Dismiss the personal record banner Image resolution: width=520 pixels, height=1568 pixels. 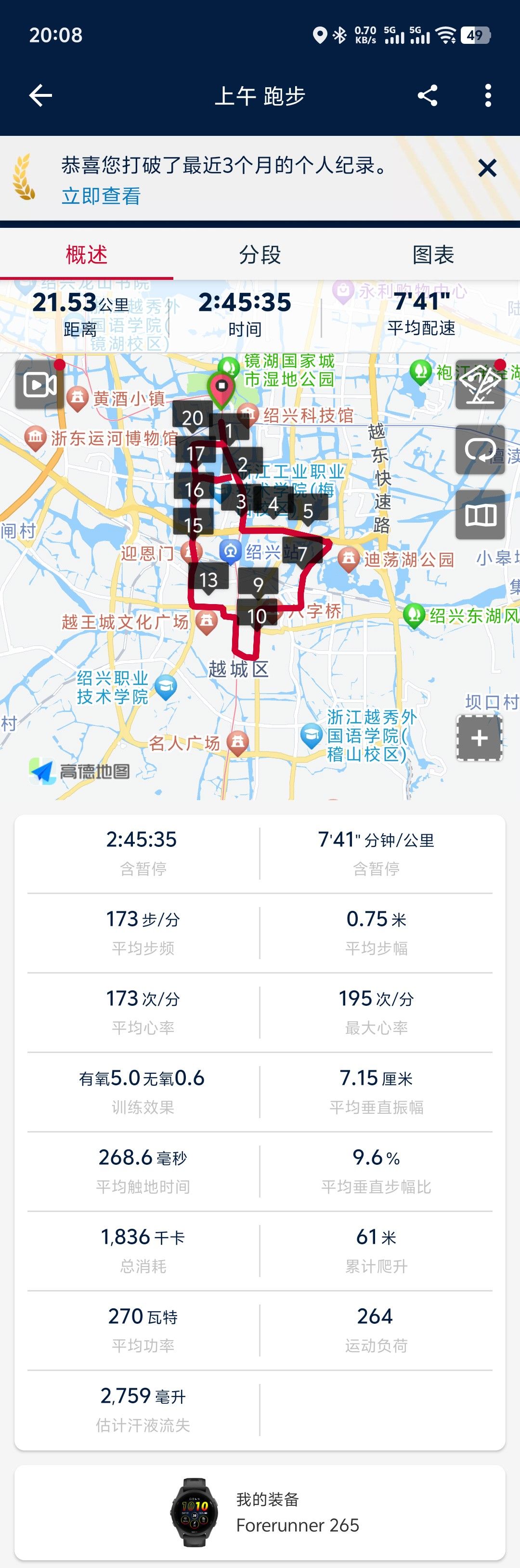tap(487, 168)
